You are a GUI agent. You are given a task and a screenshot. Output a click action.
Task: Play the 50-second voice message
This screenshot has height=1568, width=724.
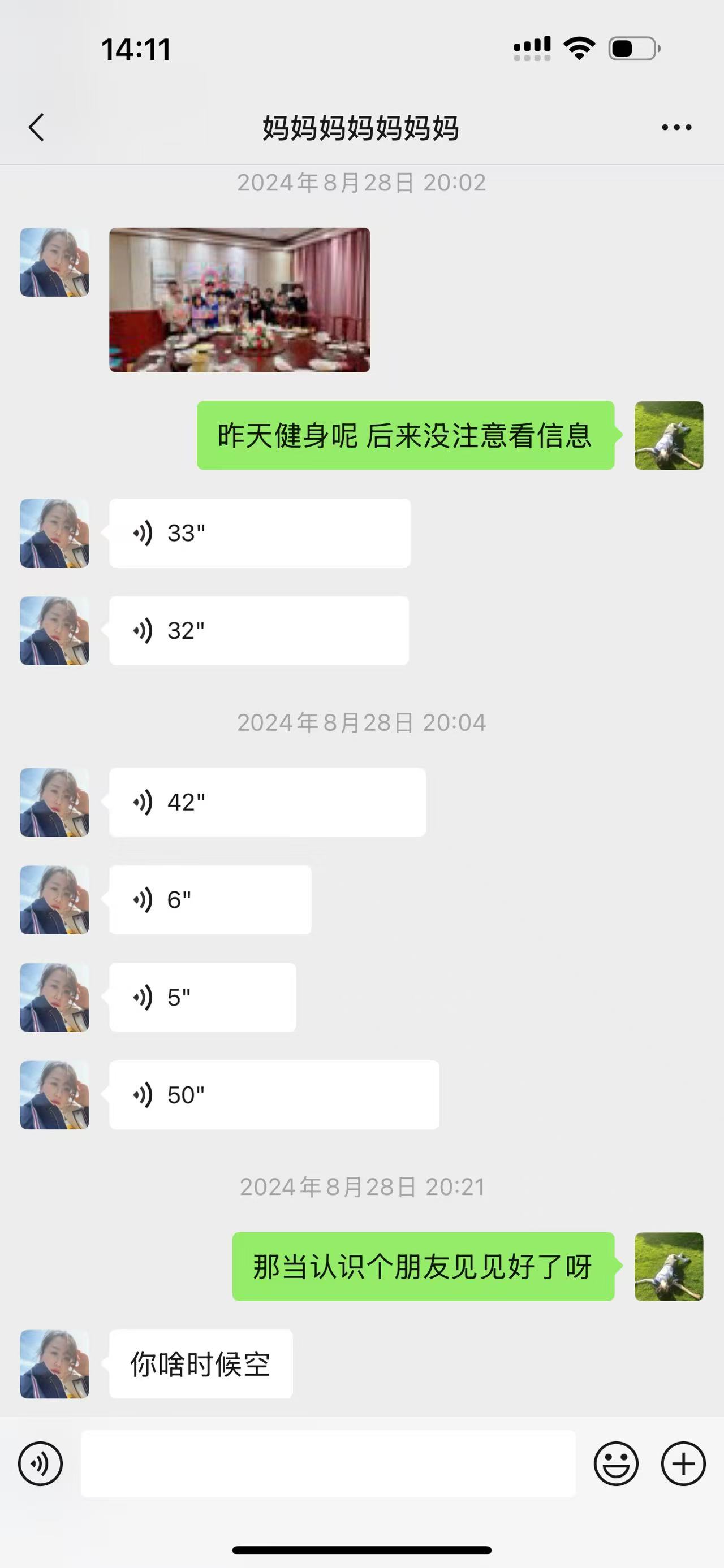pos(274,1095)
